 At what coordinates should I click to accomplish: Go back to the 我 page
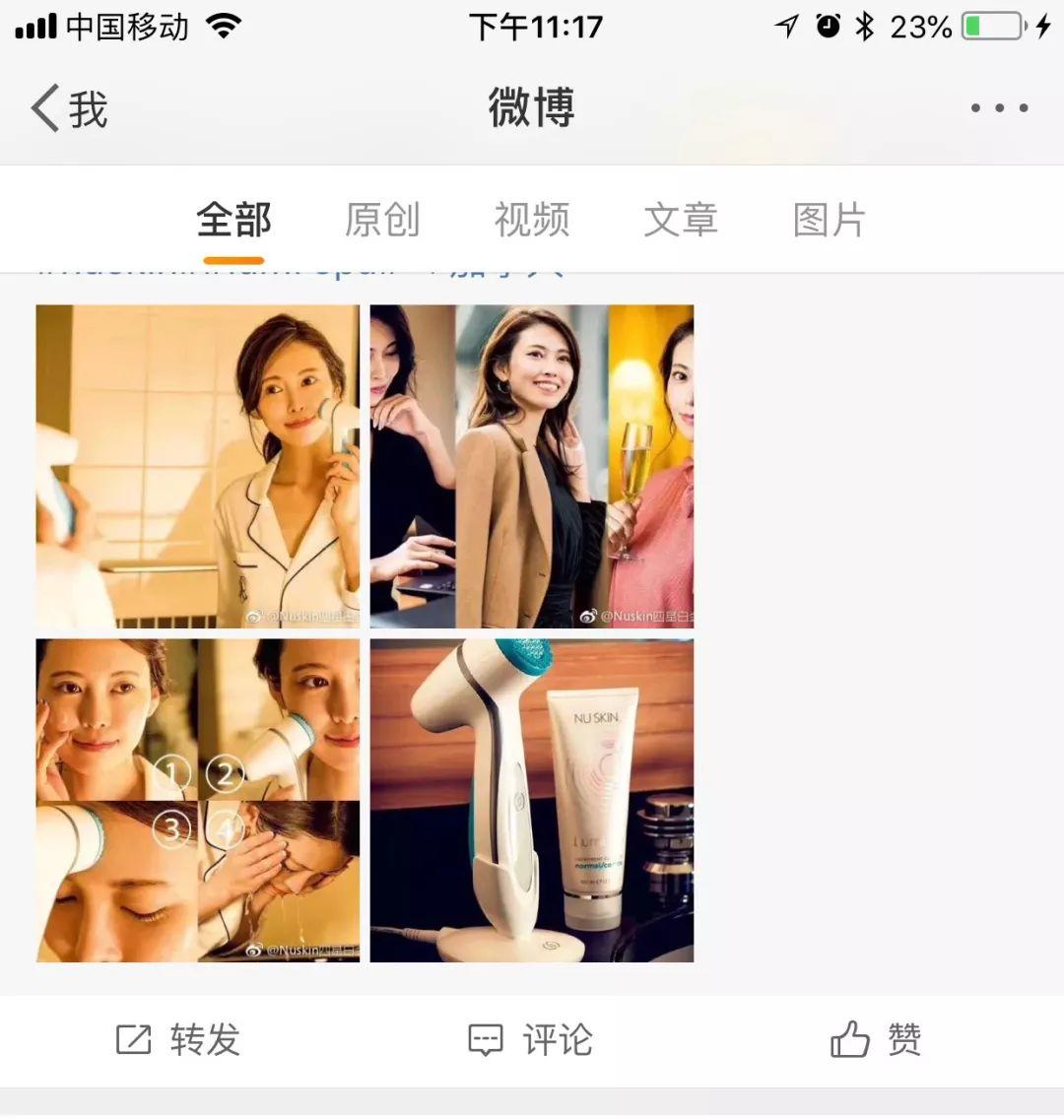69,108
